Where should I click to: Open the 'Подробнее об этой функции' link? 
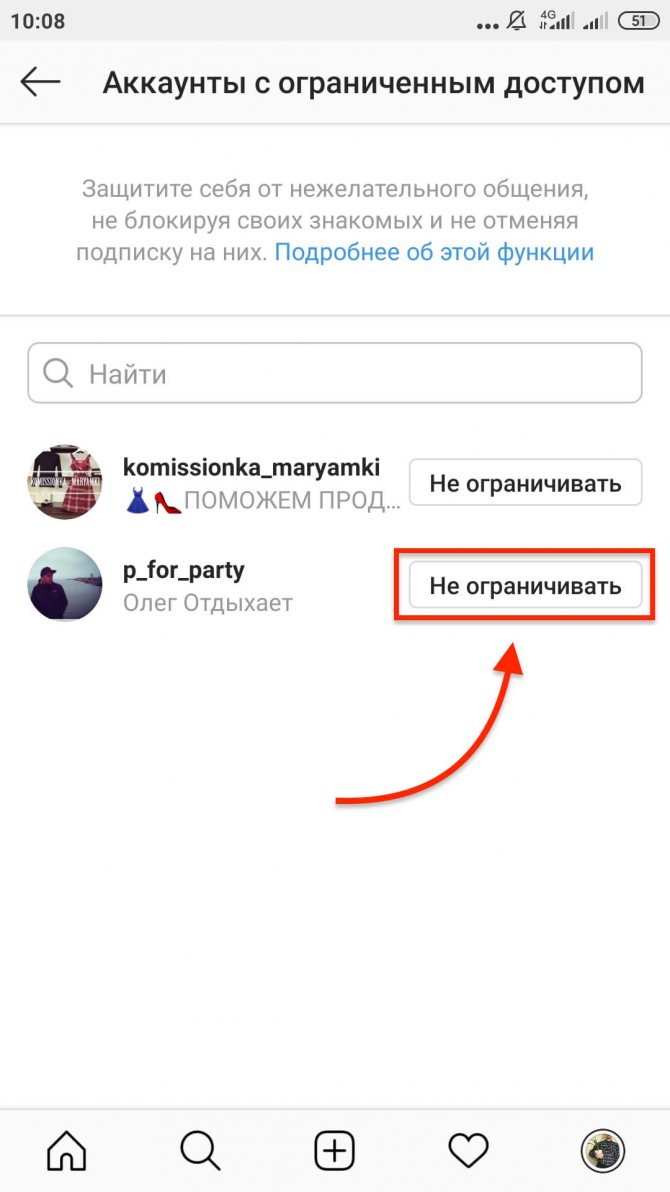click(434, 252)
